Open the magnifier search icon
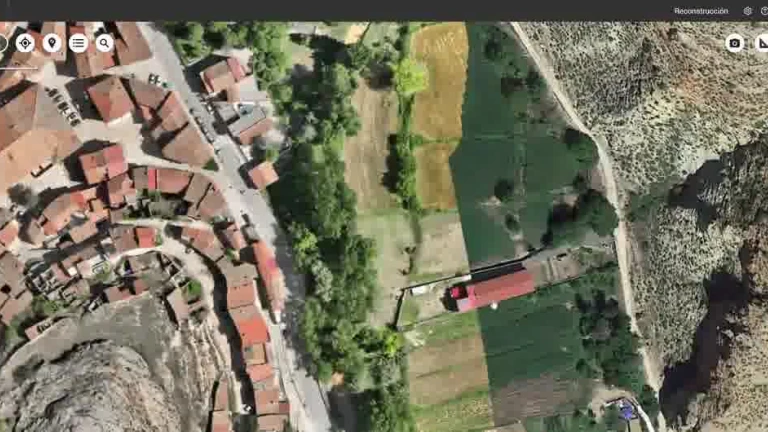Viewport: 768px width, 432px height. (104, 43)
